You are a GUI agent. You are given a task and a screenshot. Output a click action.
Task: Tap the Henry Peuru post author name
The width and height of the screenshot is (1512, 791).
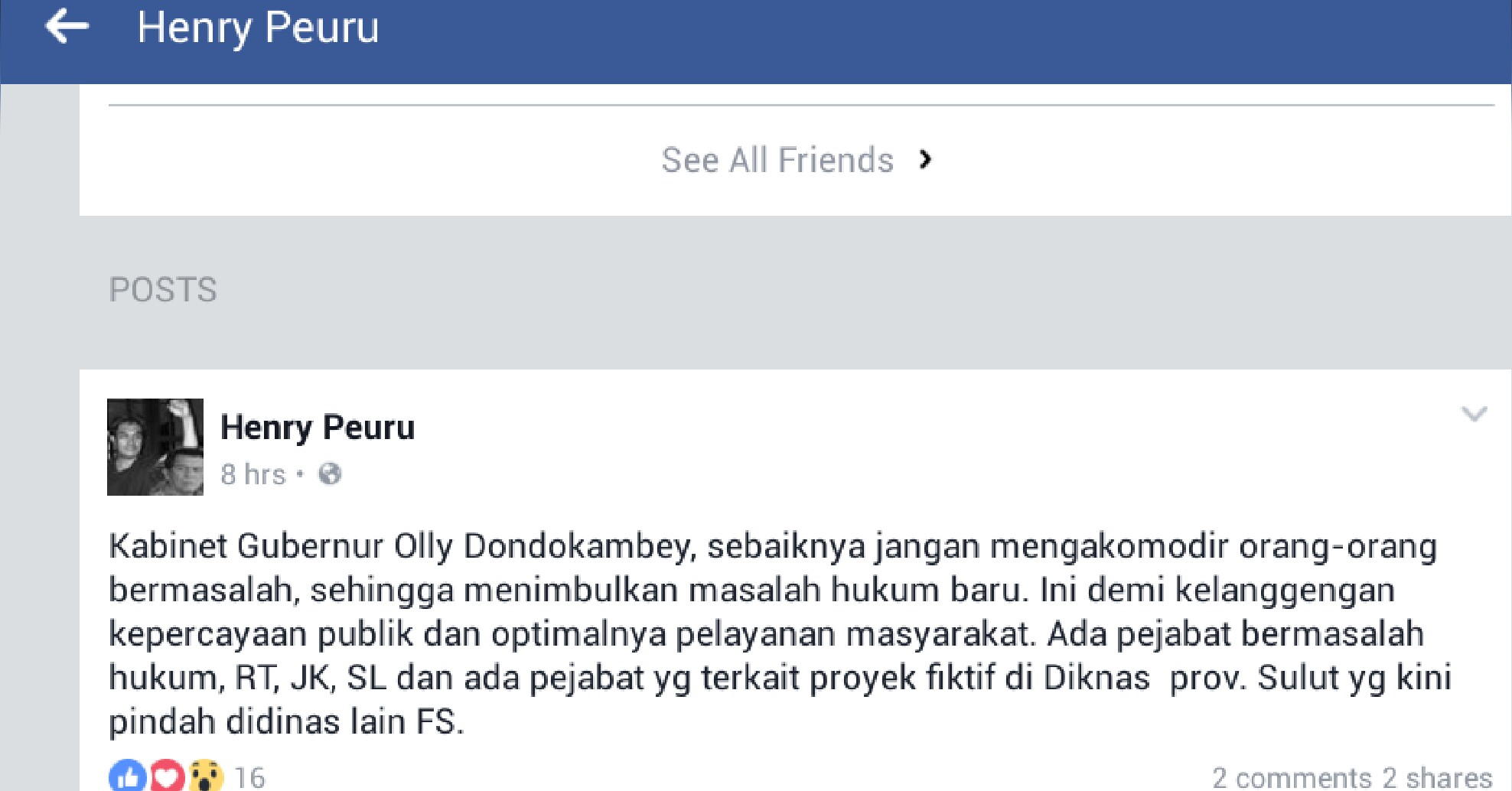[x=318, y=427]
